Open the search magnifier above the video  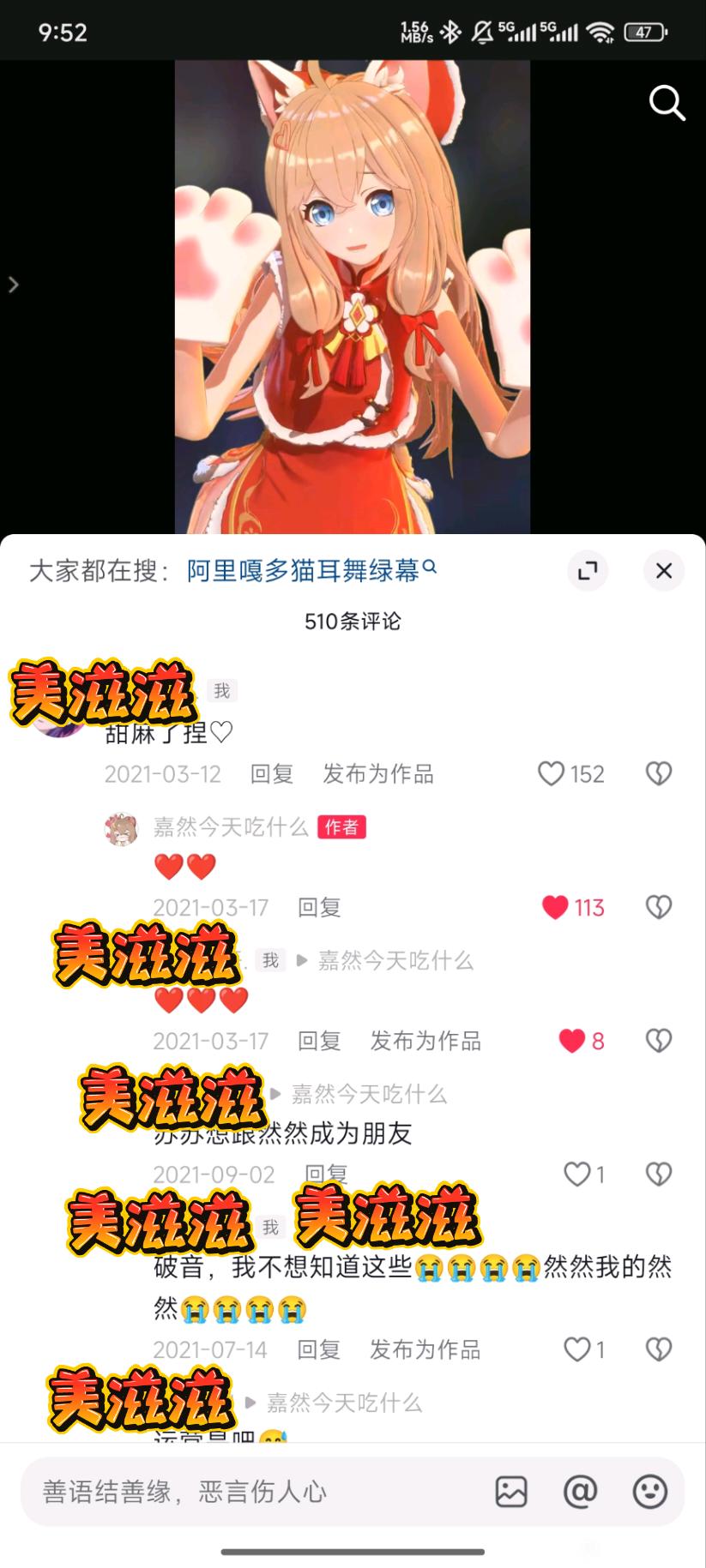[667, 103]
